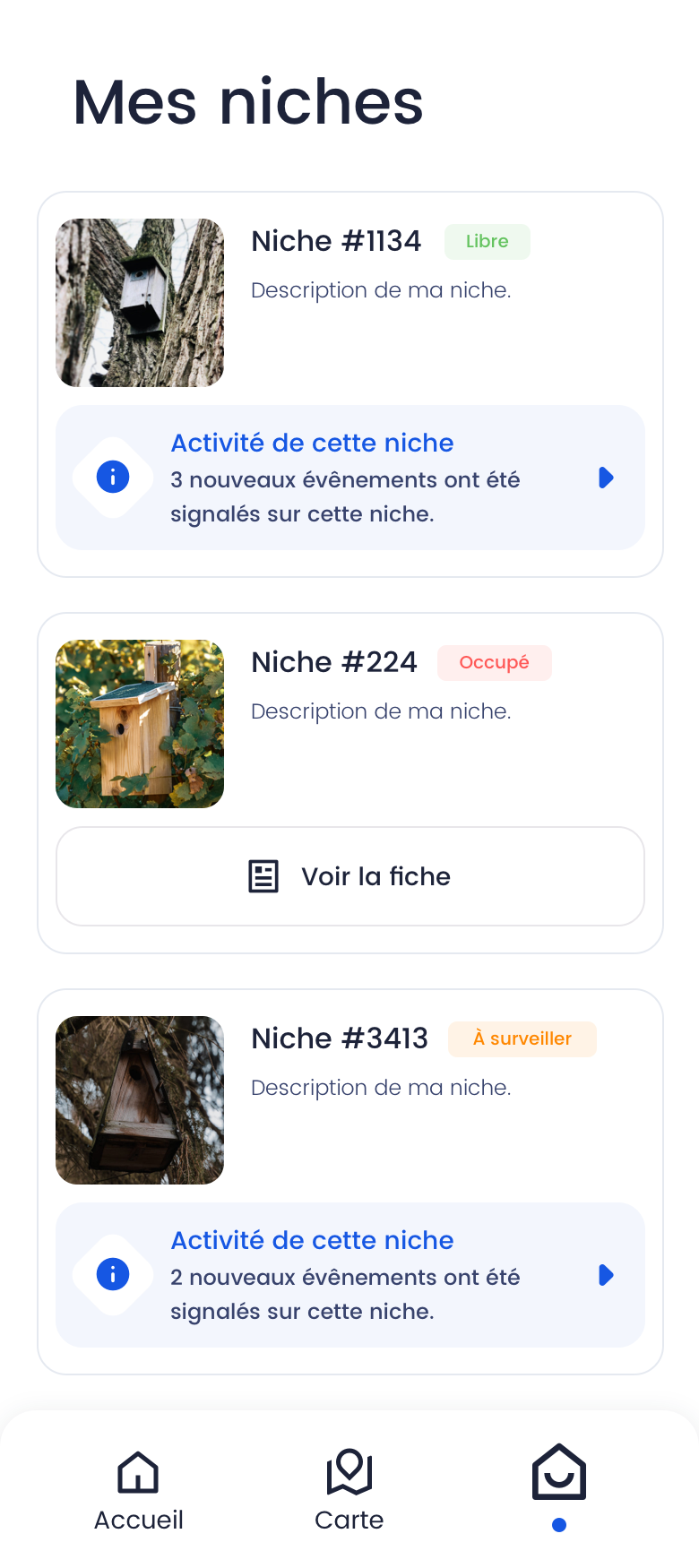Viewport: 699px width, 1568px height.
Task: Toggle the À surveiller badge on Niche #3413
Action: pos(522,1038)
